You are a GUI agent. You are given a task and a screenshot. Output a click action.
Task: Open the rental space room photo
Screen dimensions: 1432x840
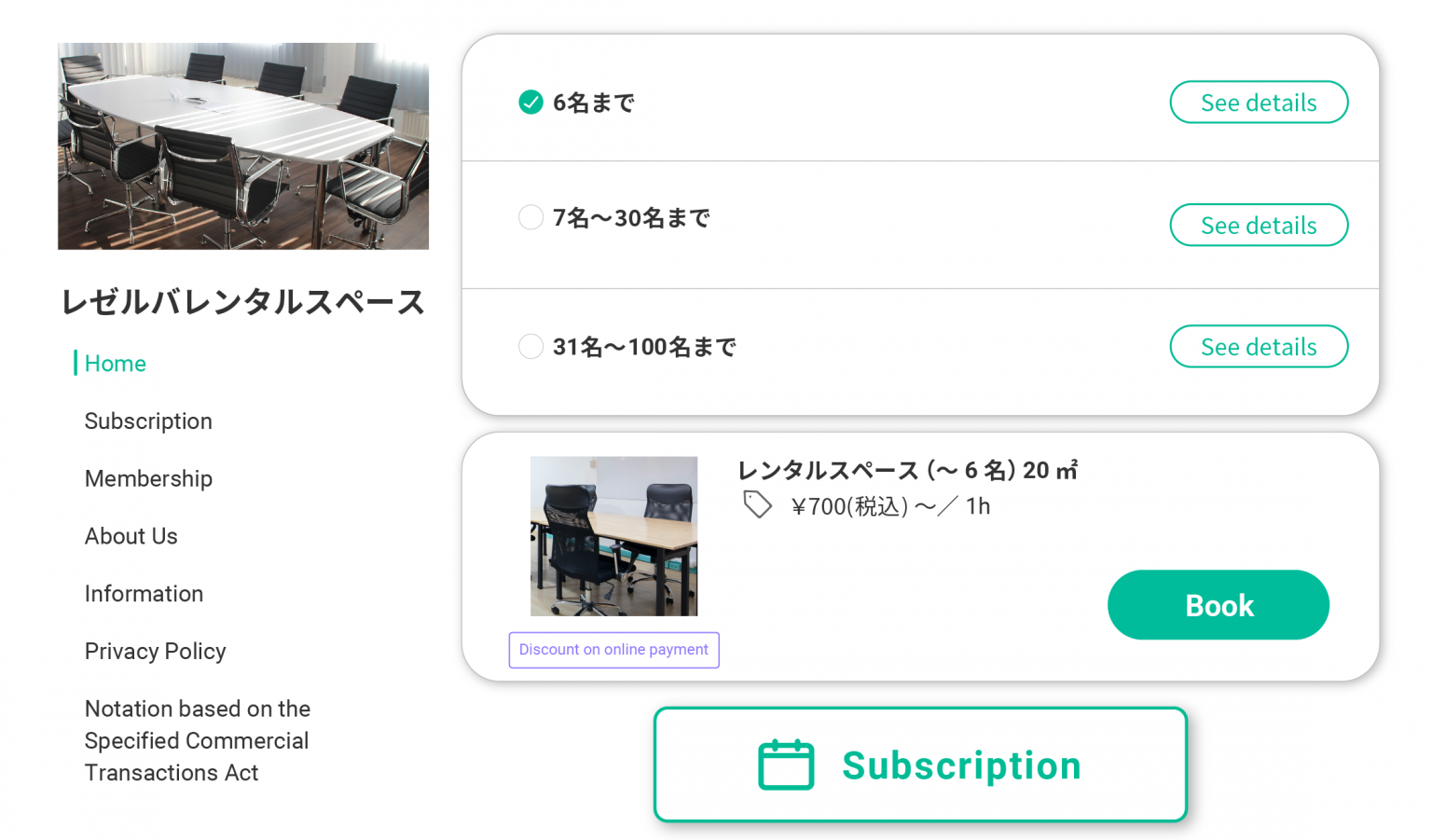(x=613, y=536)
